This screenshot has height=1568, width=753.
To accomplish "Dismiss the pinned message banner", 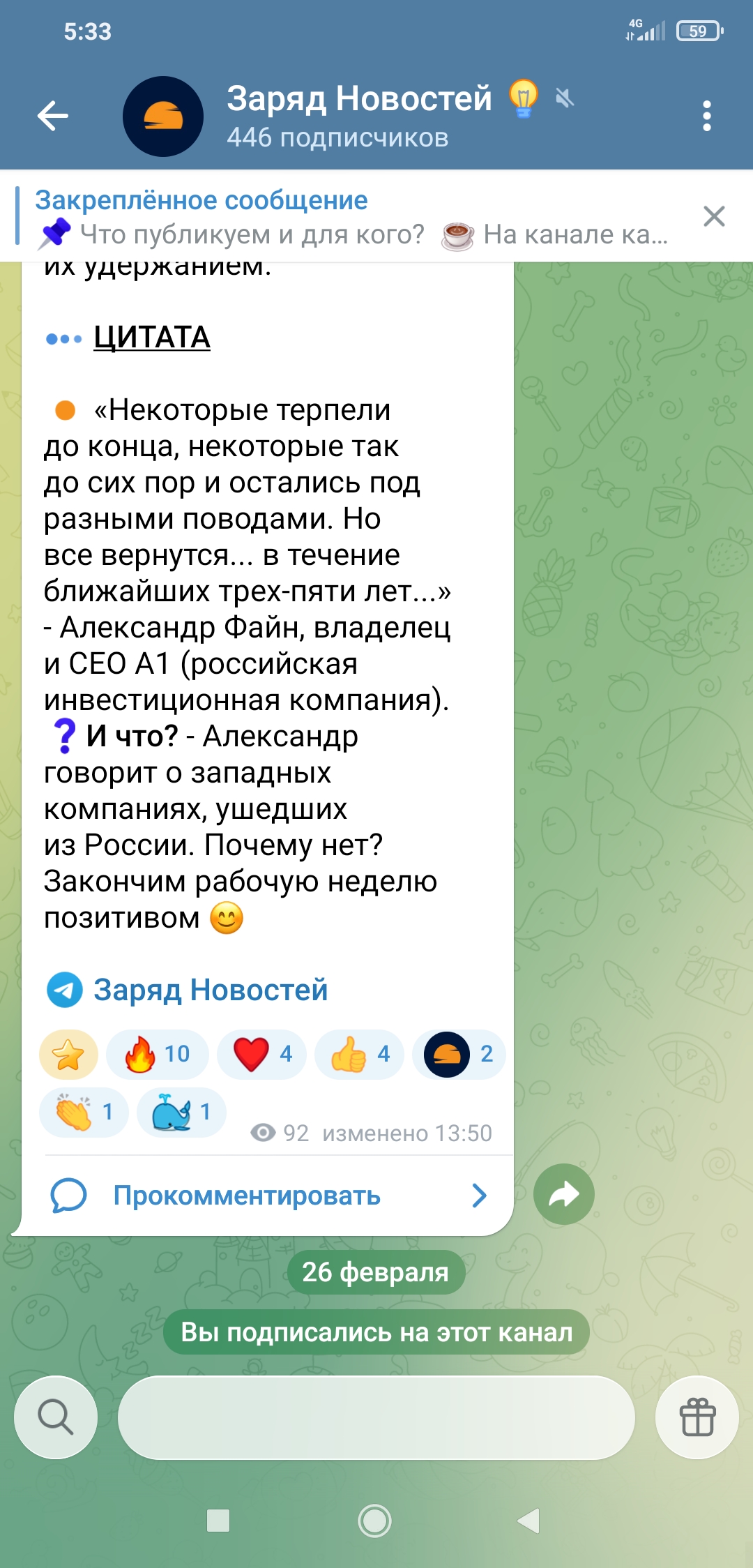I will point(714,216).
